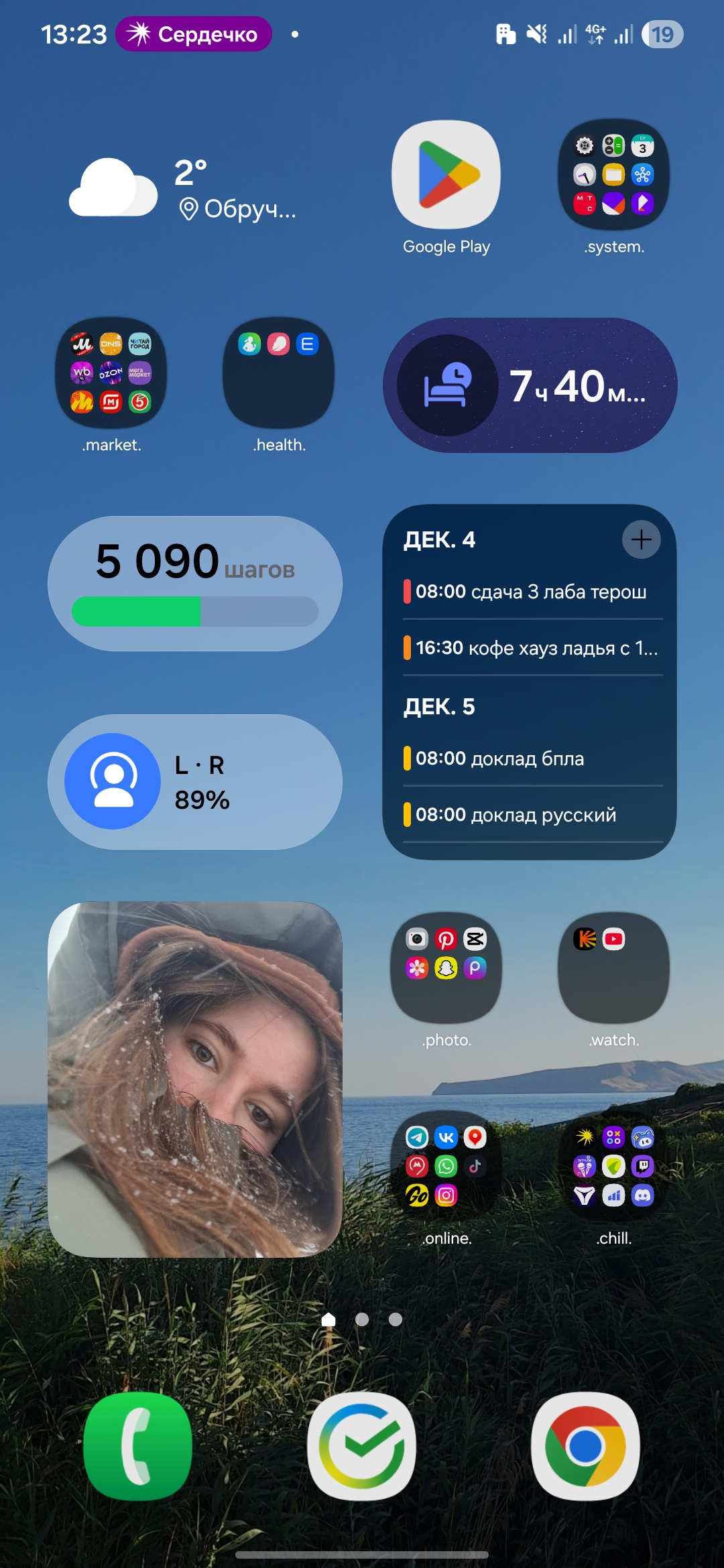Open the .chill. folder
Viewport: 724px width, 1568px height.
pos(613,1167)
